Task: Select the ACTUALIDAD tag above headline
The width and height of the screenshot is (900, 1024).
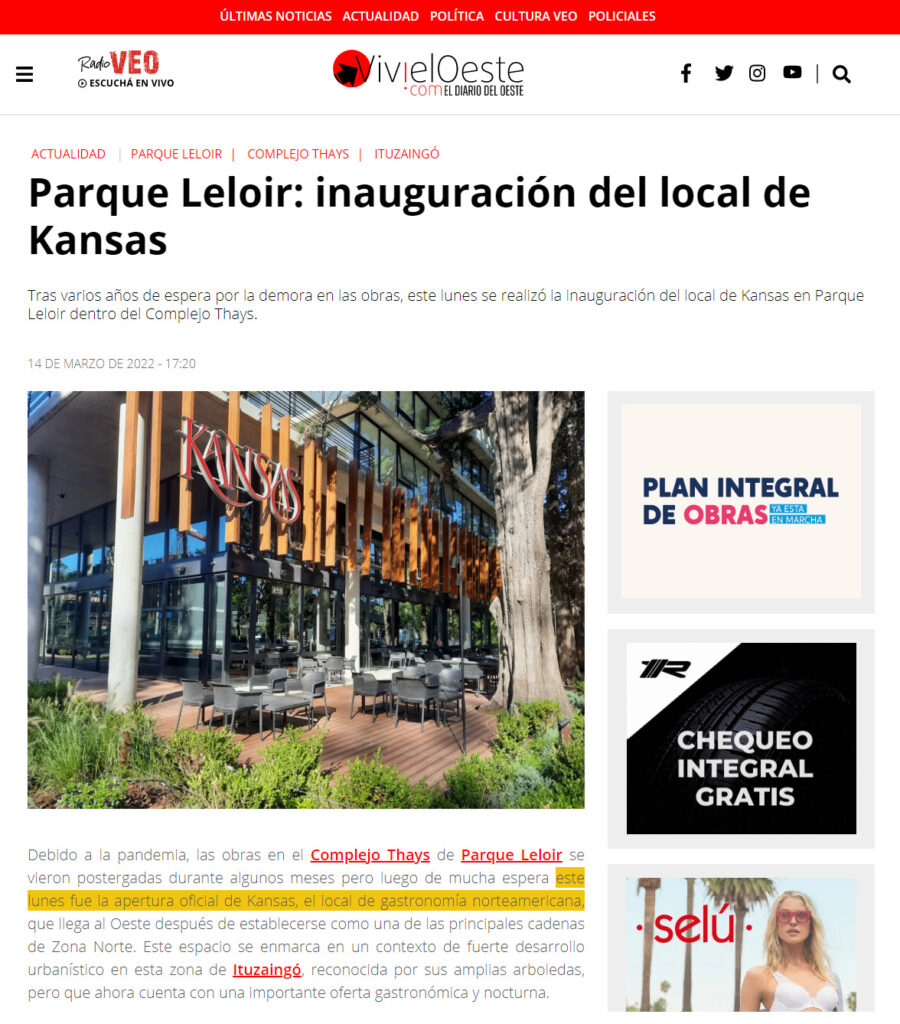Action: click(68, 154)
